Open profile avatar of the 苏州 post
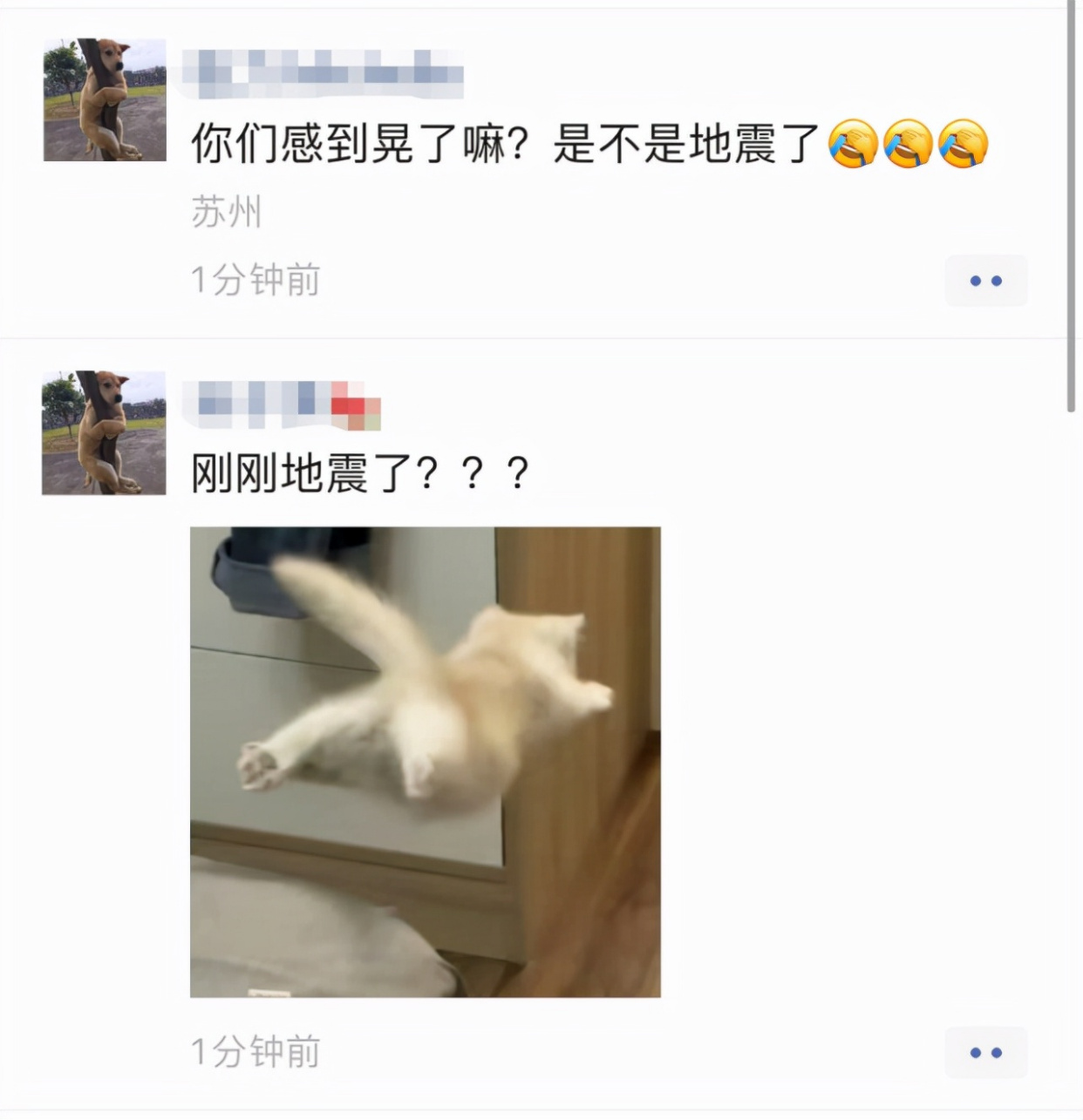 pos(105,99)
